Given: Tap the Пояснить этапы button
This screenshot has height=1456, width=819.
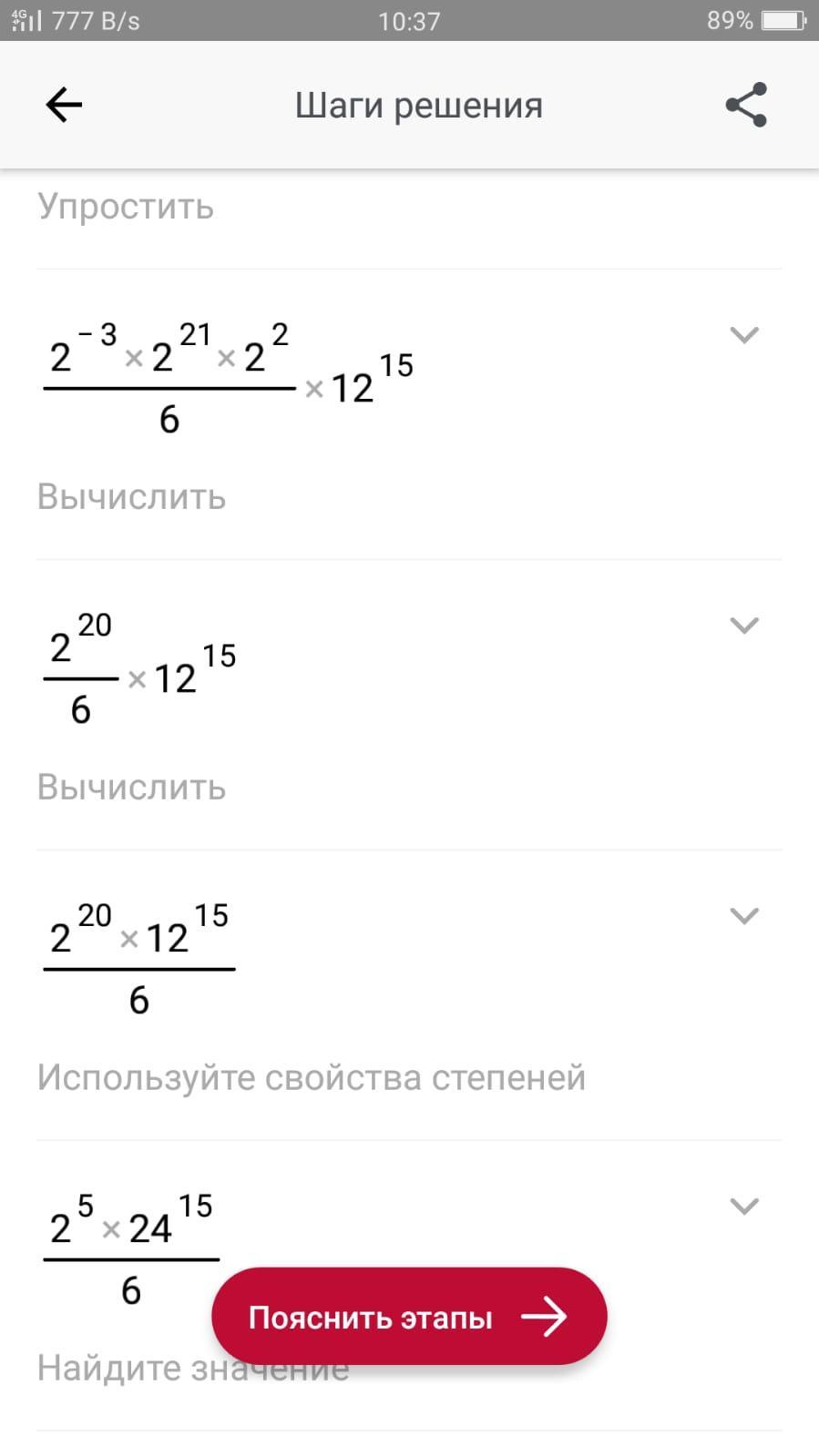Looking at the screenshot, I should 409,1317.
